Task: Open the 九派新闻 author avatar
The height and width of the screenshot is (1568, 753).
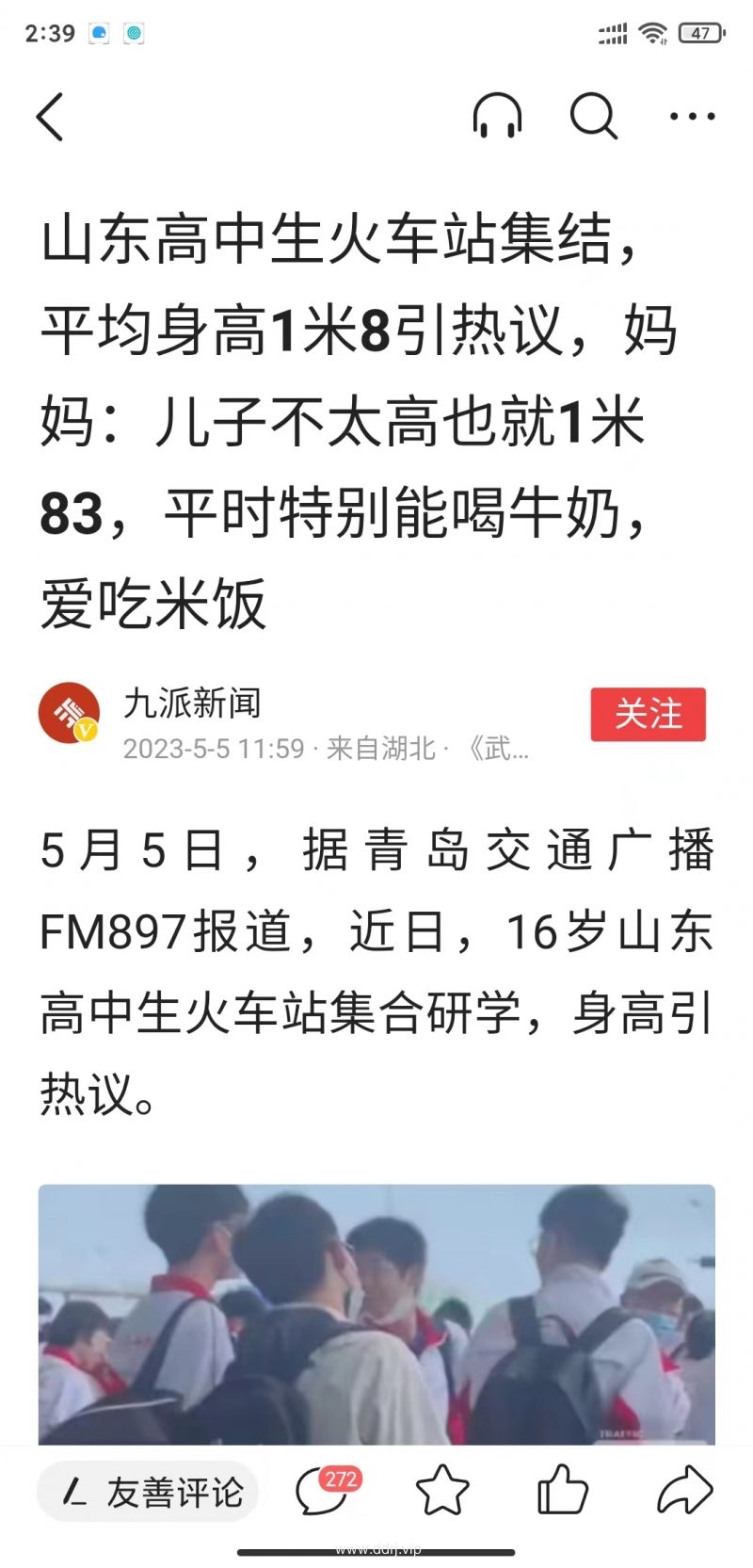Action: click(69, 713)
